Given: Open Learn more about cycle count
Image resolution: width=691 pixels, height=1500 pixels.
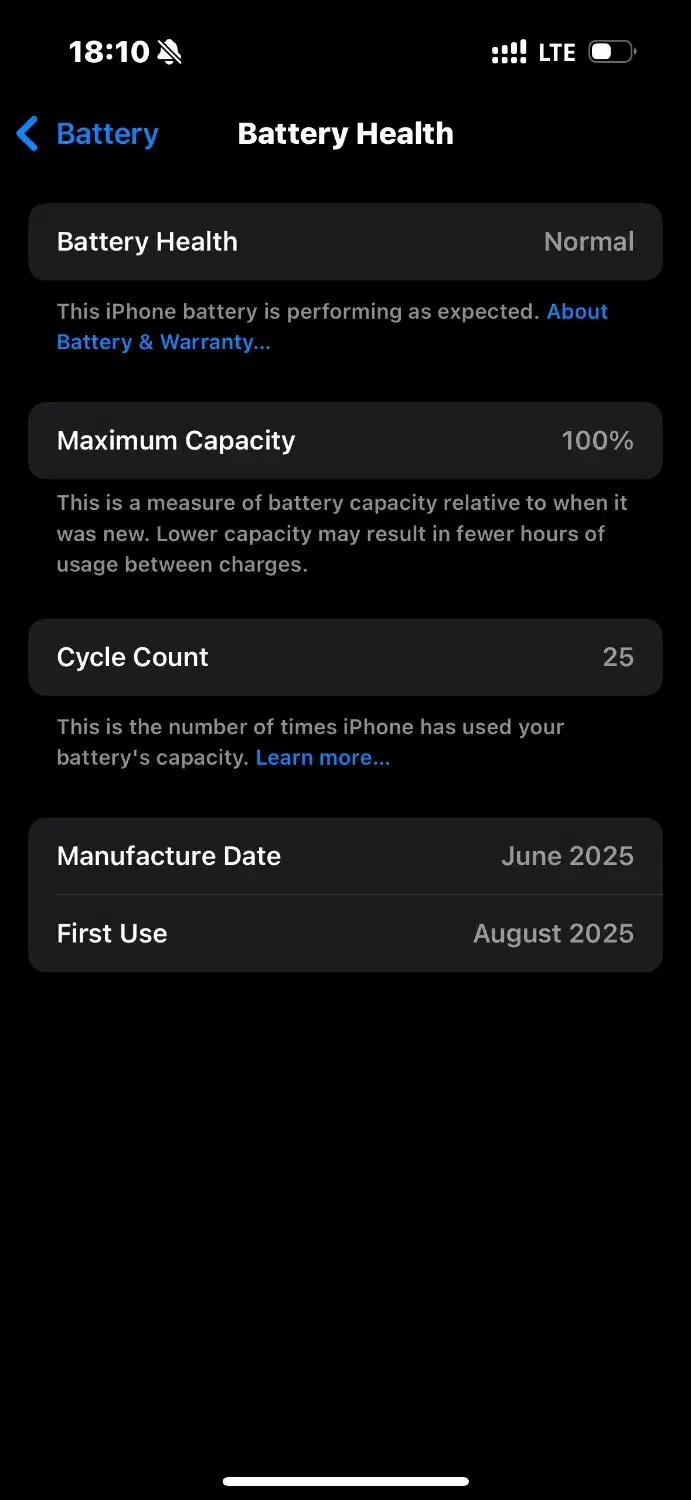Looking at the screenshot, I should tap(322, 758).
